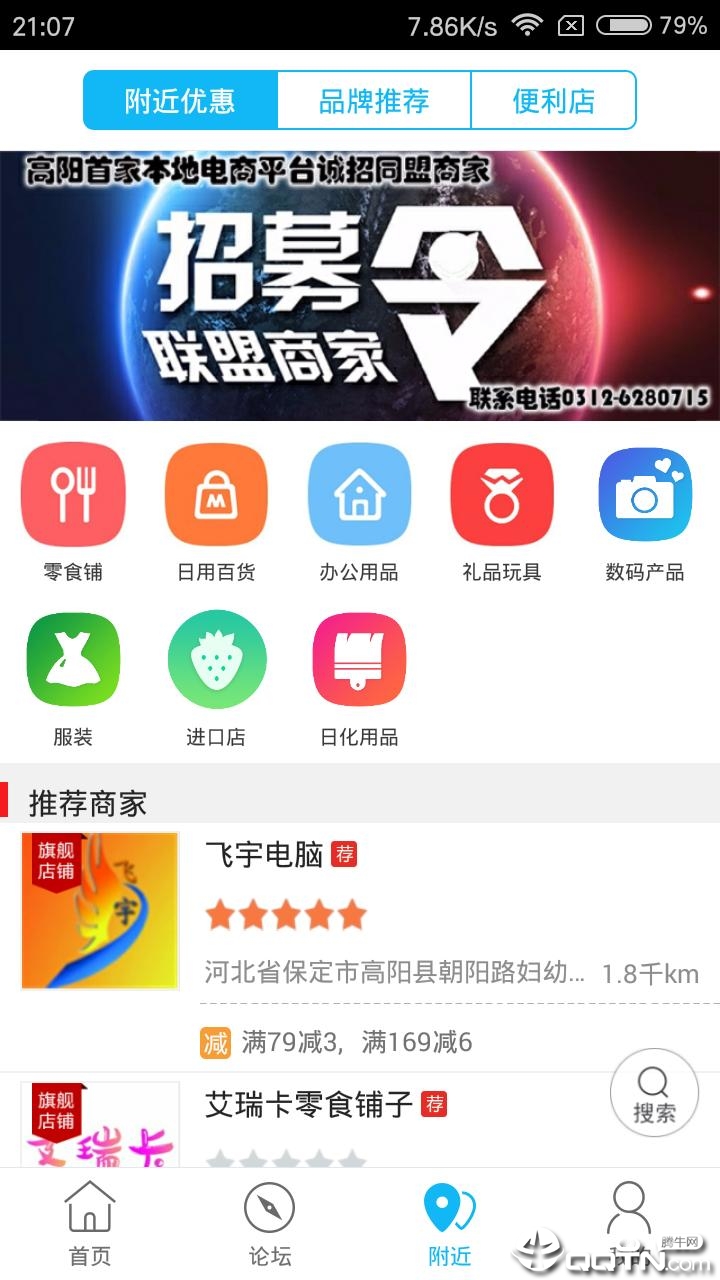The image size is (720, 1280).
Task: Switch to the 品牌推荐 tab
Action: 373,100
